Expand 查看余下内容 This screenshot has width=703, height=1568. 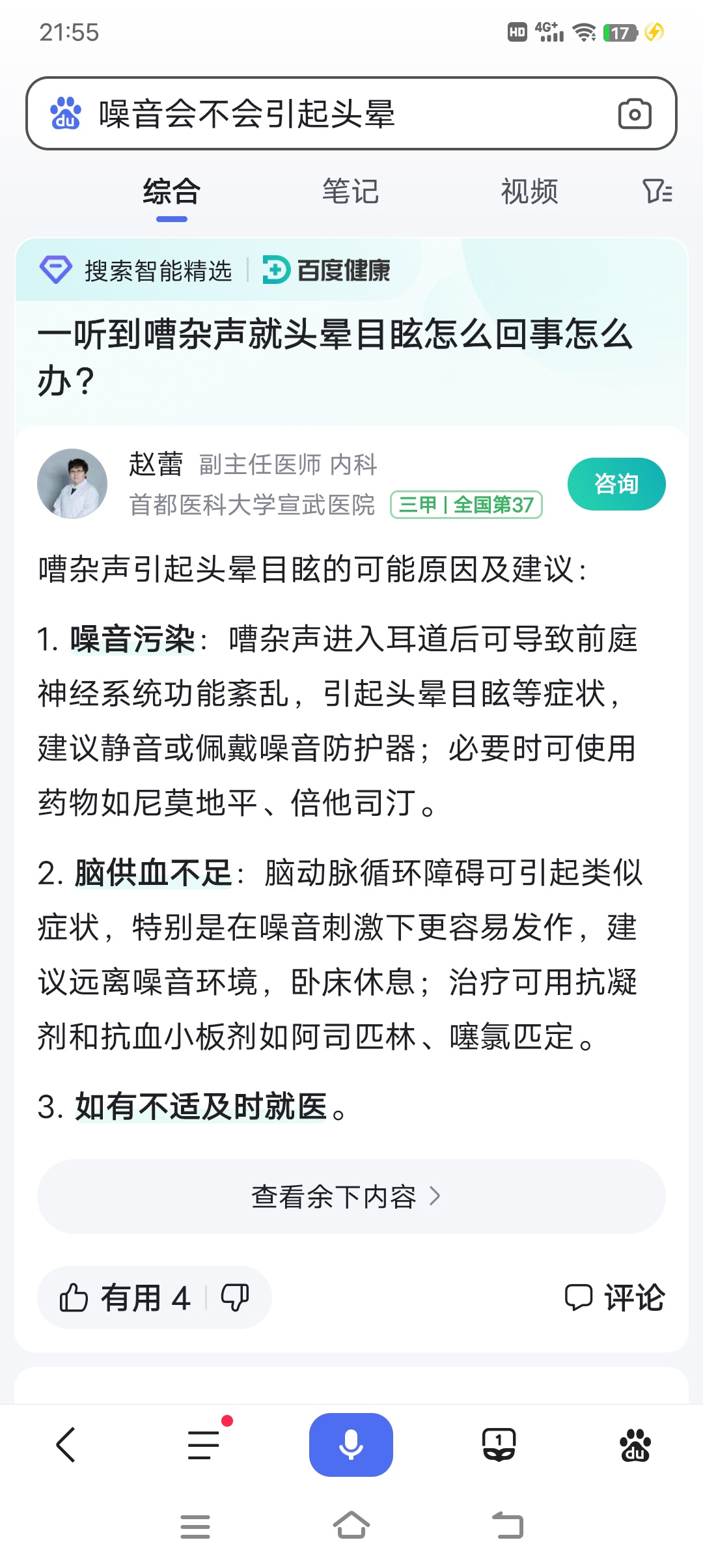(351, 1196)
